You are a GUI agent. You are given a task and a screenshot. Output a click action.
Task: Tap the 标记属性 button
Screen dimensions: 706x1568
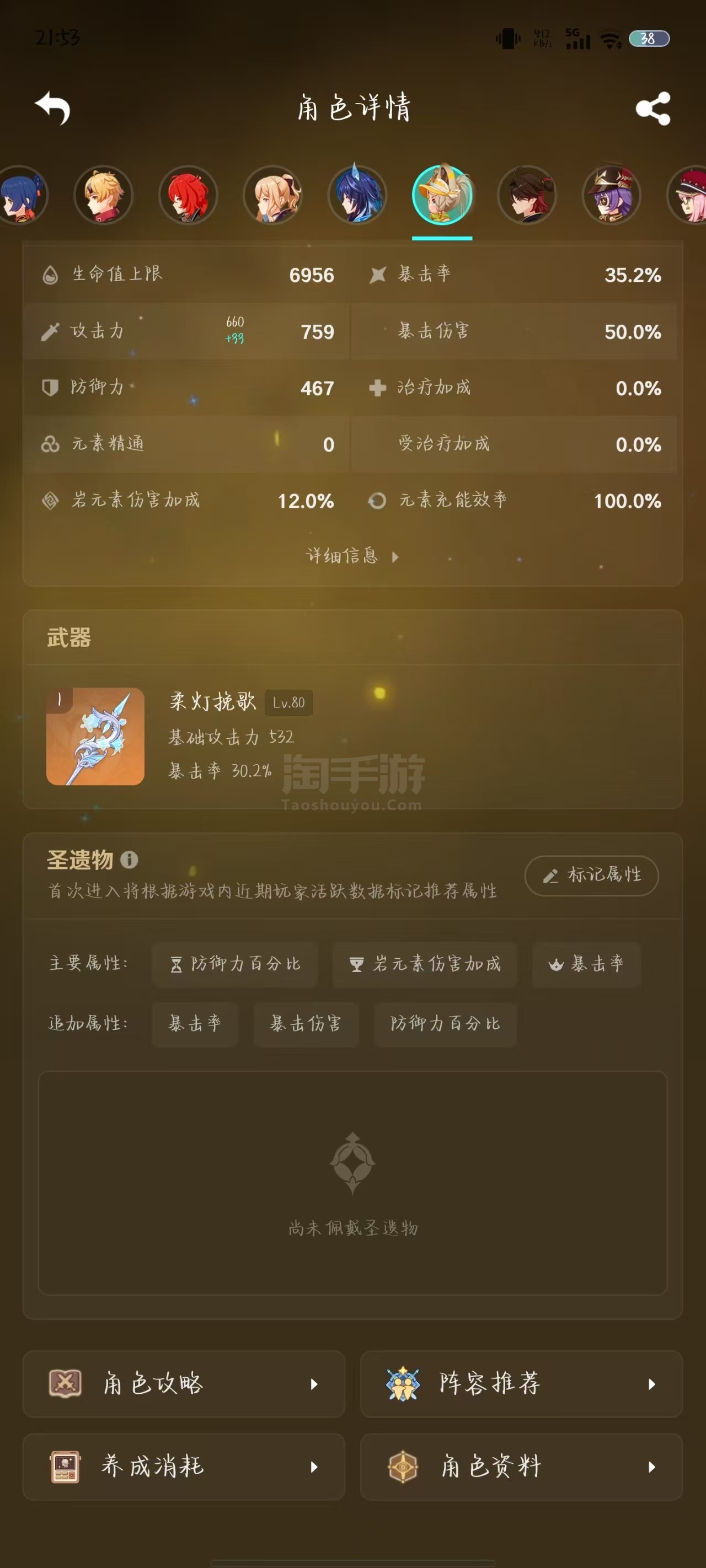591,876
